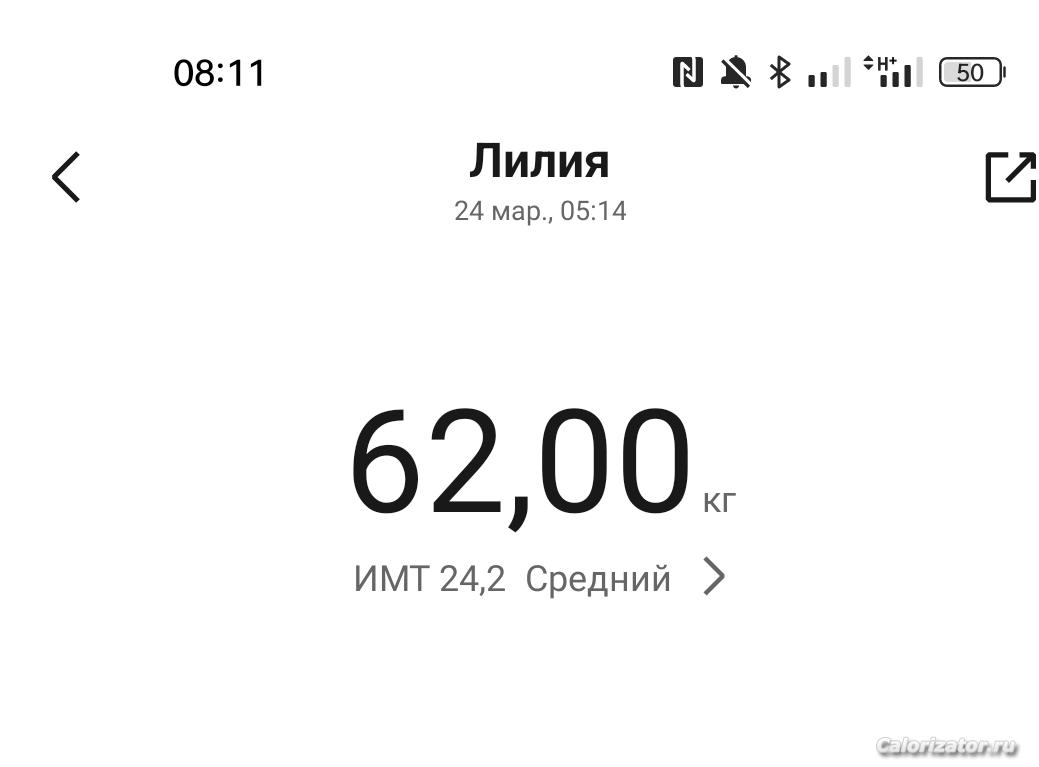Go back using the top-left arrow
The image size is (1039, 767).
click(66, 178)
